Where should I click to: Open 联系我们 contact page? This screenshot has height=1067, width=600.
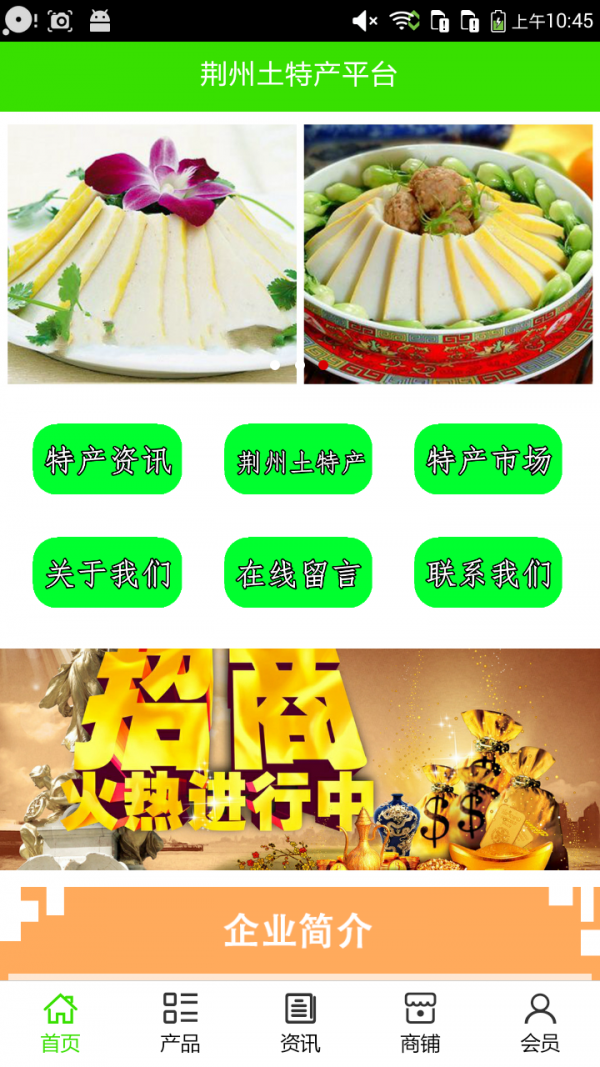(x=488, y=572)
